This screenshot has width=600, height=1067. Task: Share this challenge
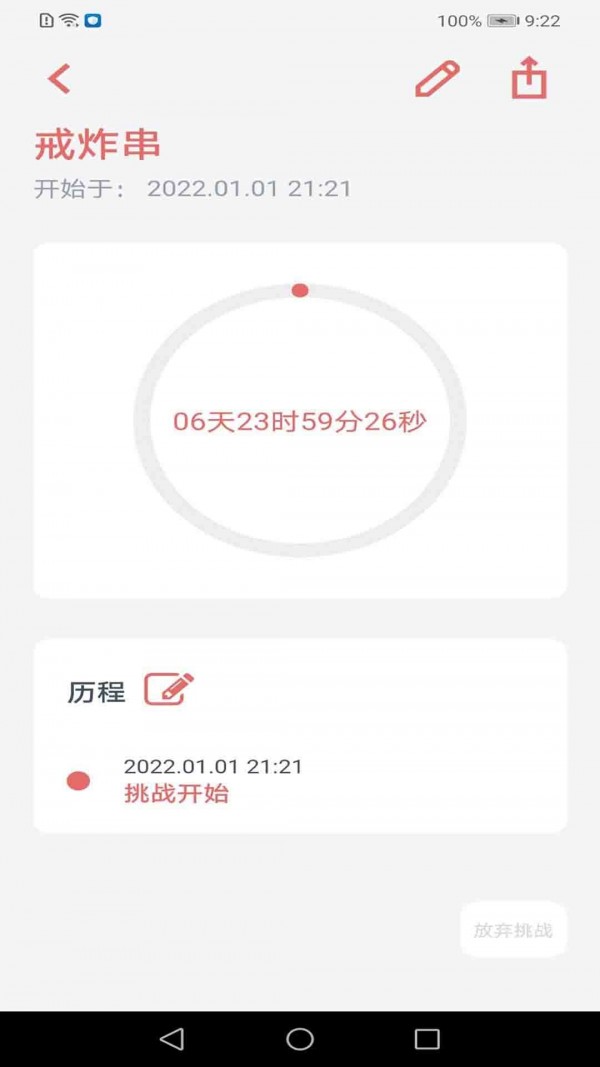tap(529, 79)
